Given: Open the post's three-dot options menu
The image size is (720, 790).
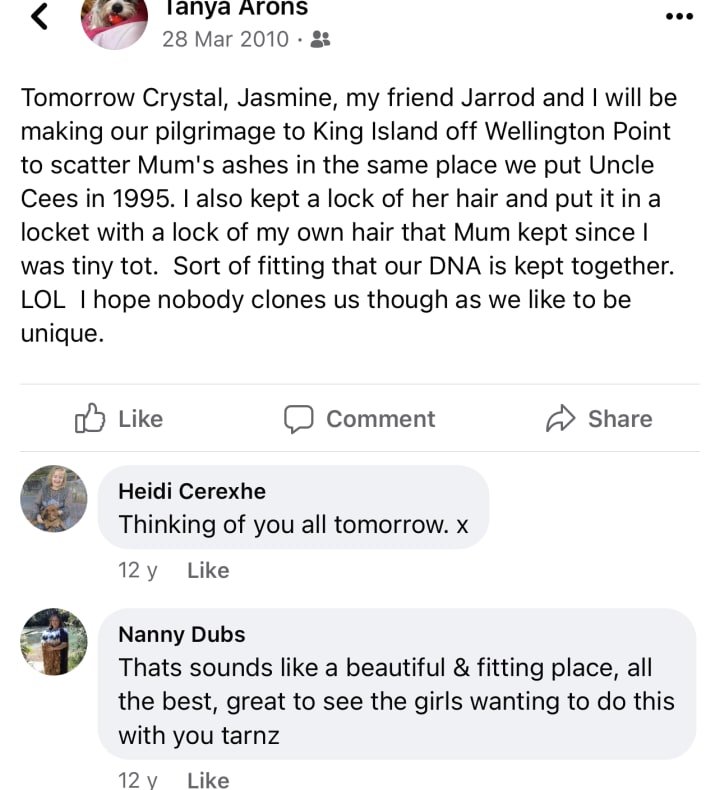Looking at the screenshot, I should click(x=679, y=17).
